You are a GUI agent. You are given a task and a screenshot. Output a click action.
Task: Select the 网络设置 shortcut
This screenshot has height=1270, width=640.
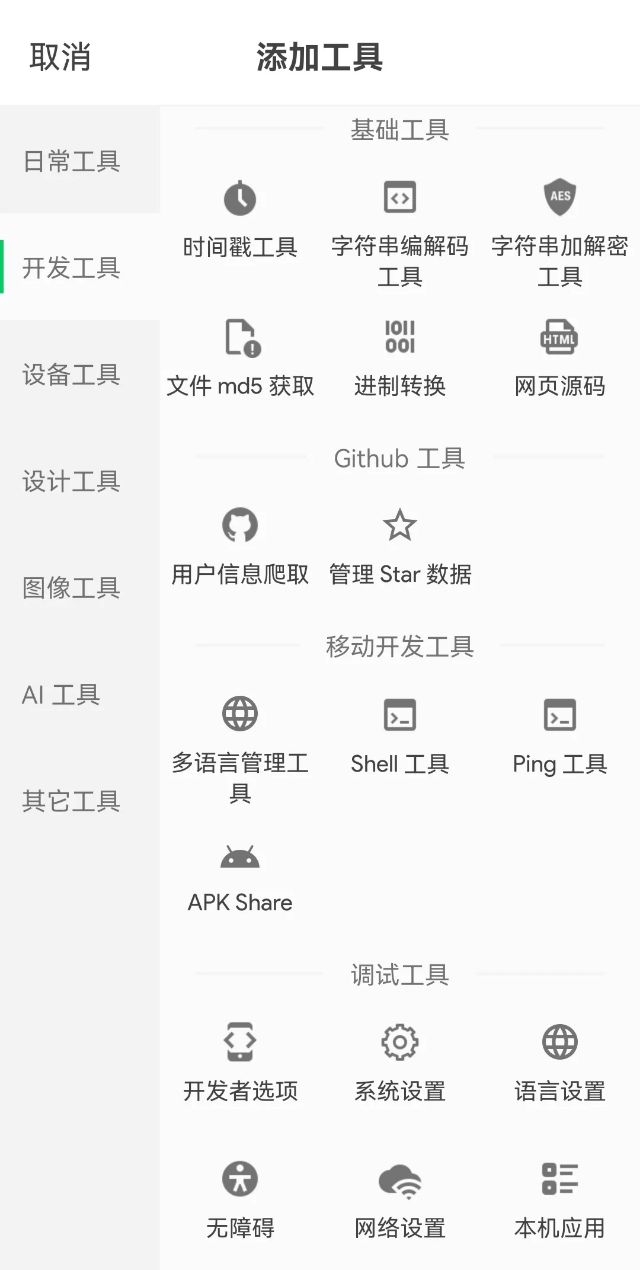[400, 1201]
